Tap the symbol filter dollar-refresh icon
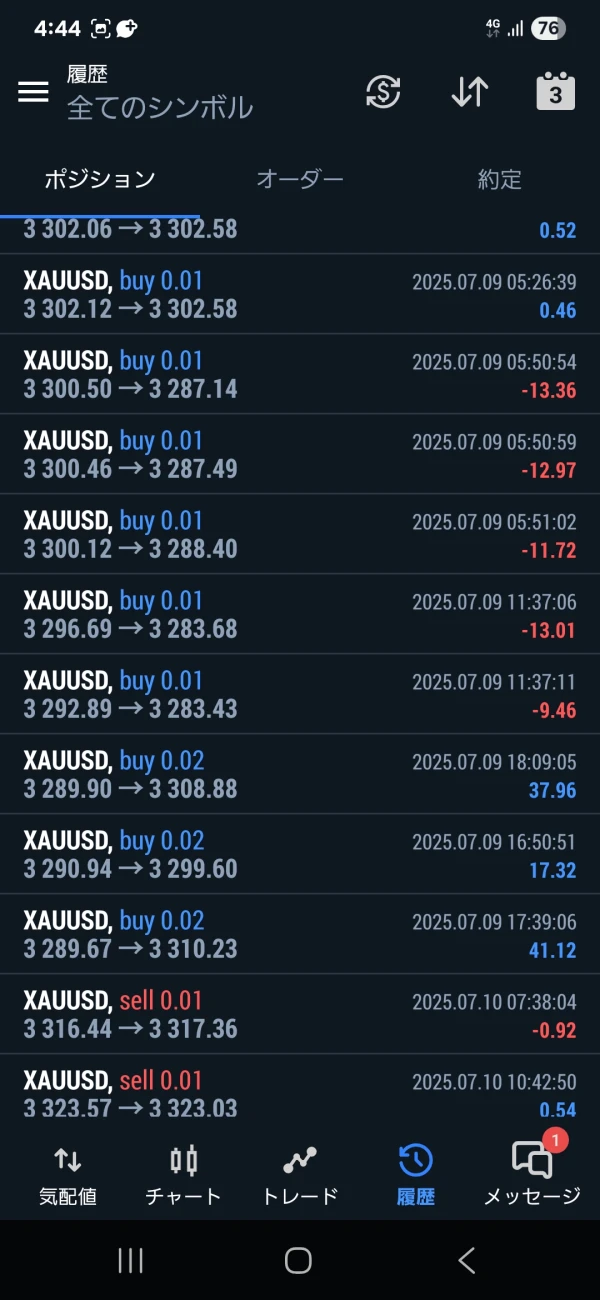Screen dimensions: 600x1300 pyautogui.click(x=383, y=92)
